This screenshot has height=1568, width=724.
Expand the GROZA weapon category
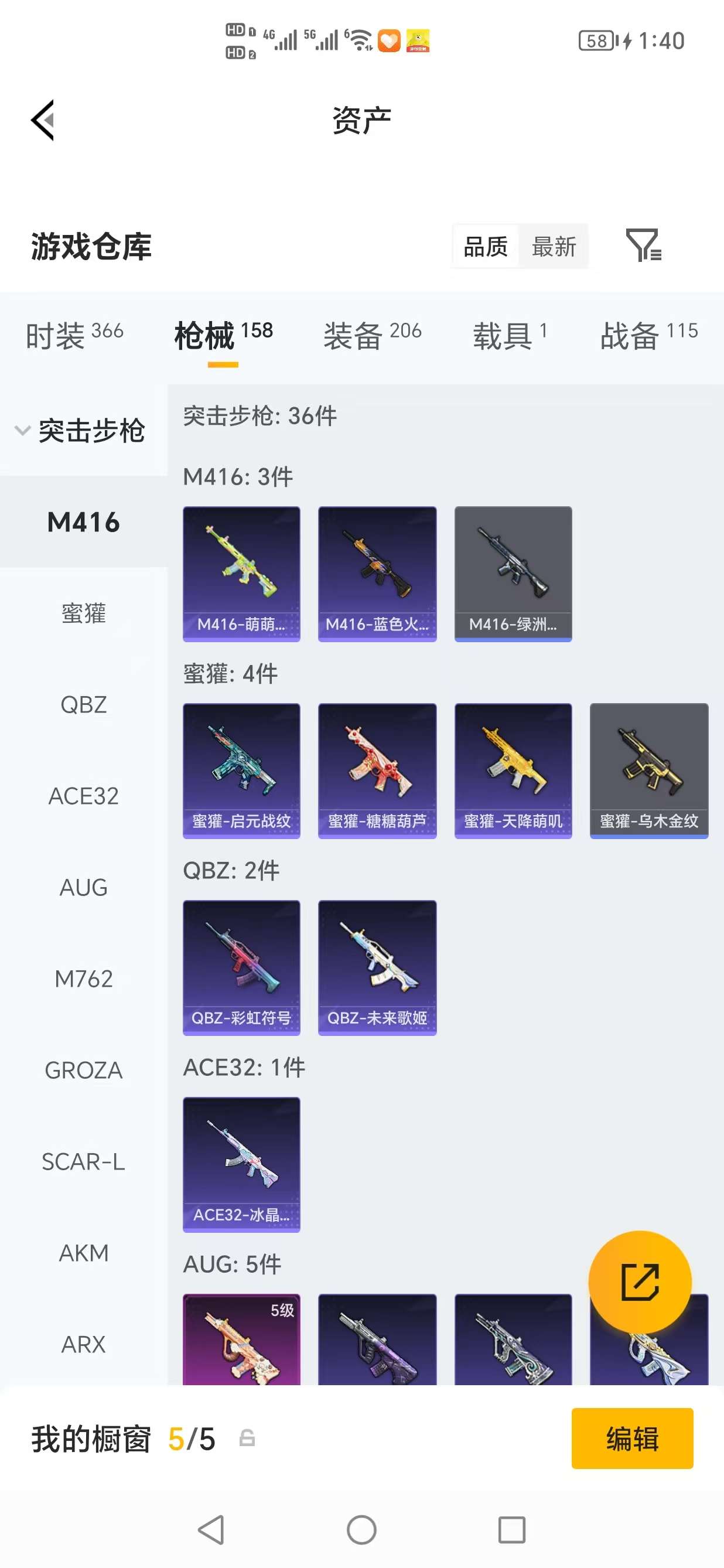coord(84,1069)
